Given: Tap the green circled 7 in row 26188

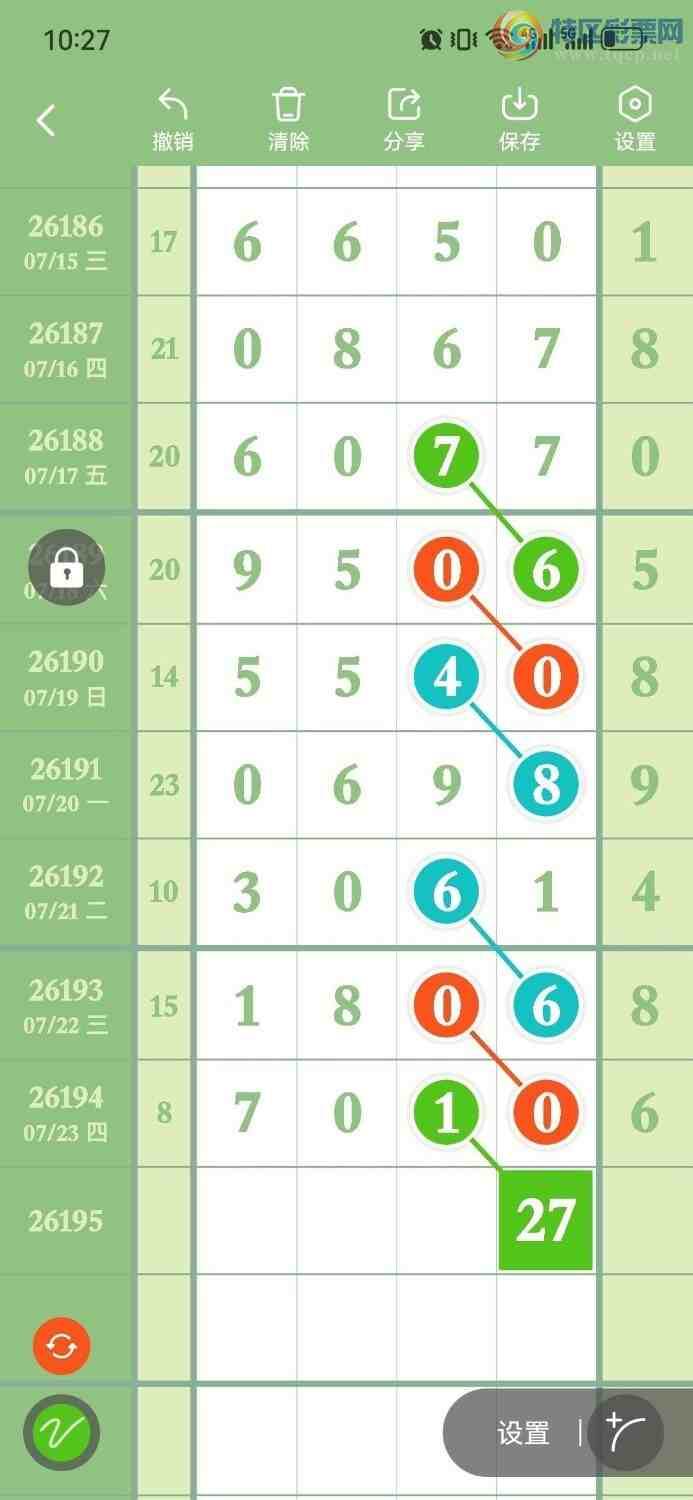Looking at the screenshot, I should 447,456.
